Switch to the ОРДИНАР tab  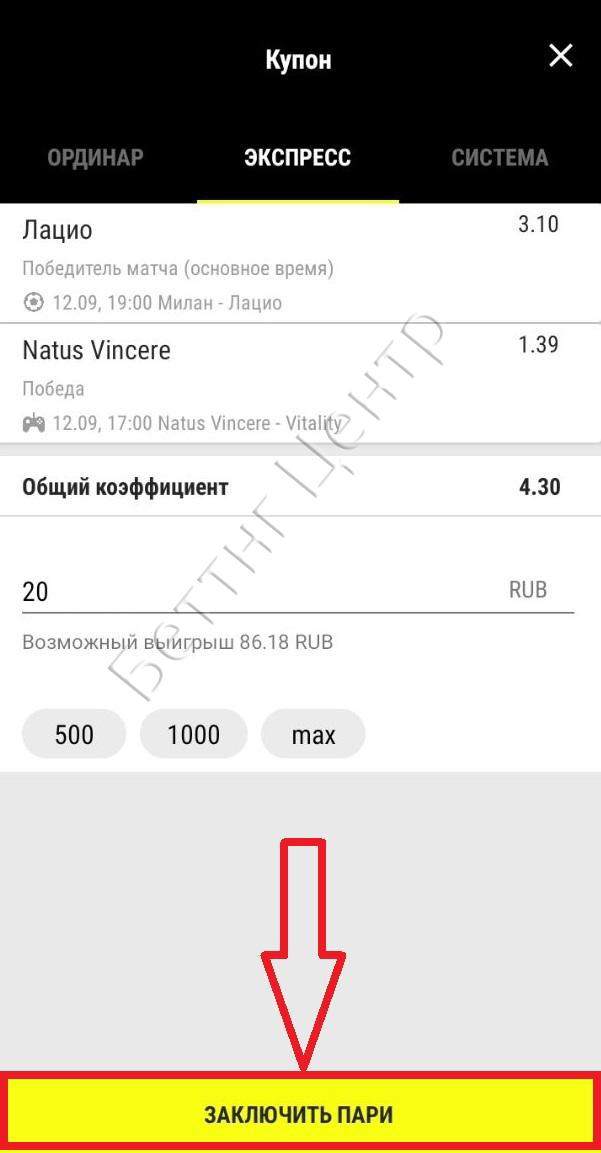96,157
